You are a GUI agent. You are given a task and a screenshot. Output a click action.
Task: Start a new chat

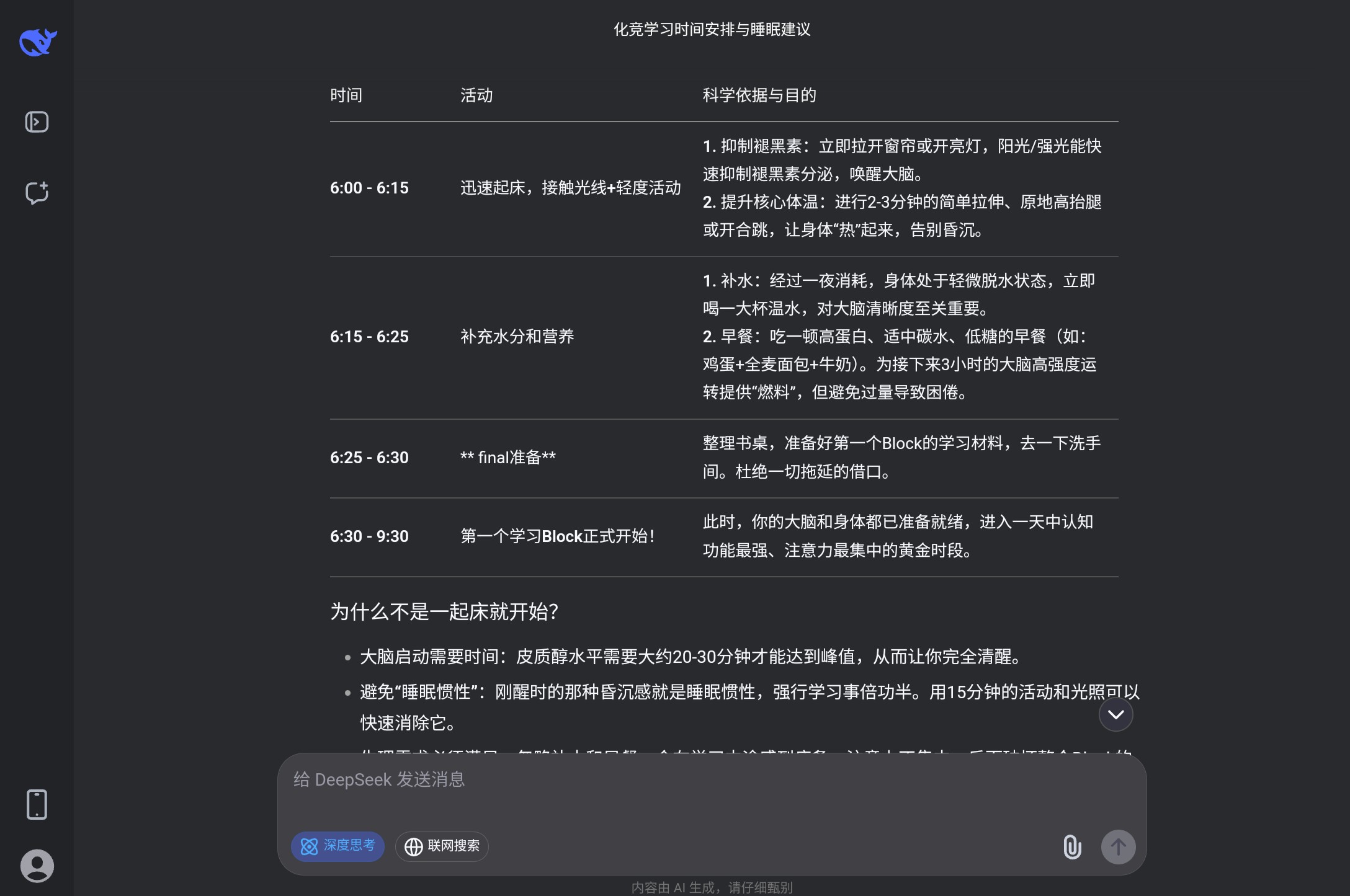[37, 193]
